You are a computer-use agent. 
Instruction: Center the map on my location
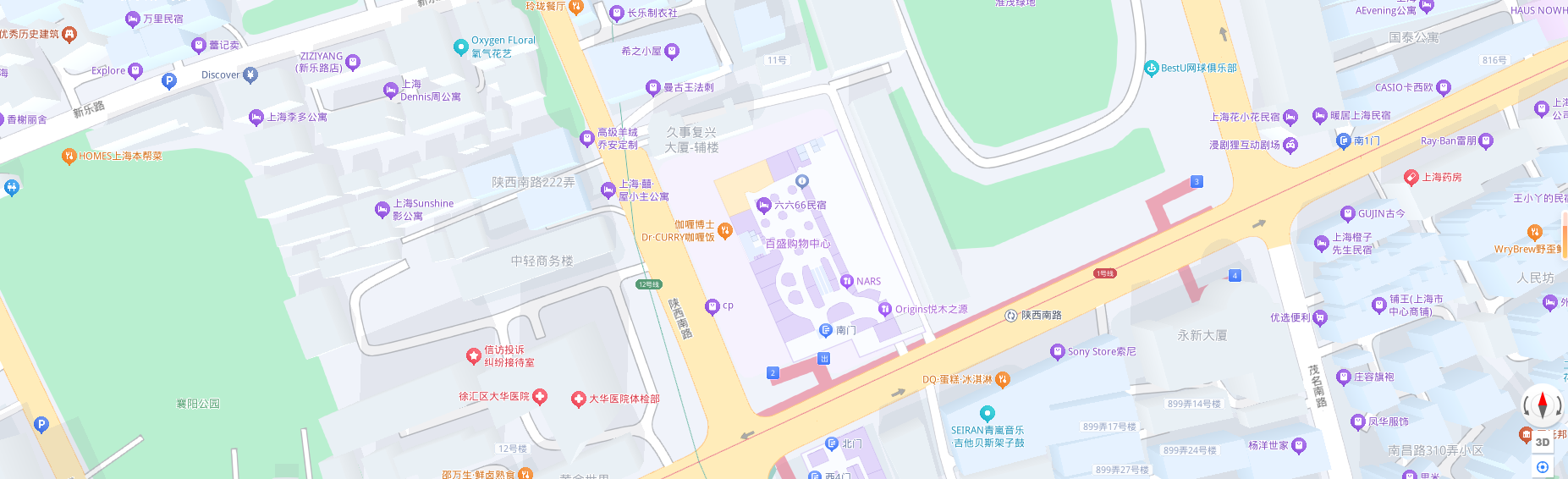click(1543, 467)
